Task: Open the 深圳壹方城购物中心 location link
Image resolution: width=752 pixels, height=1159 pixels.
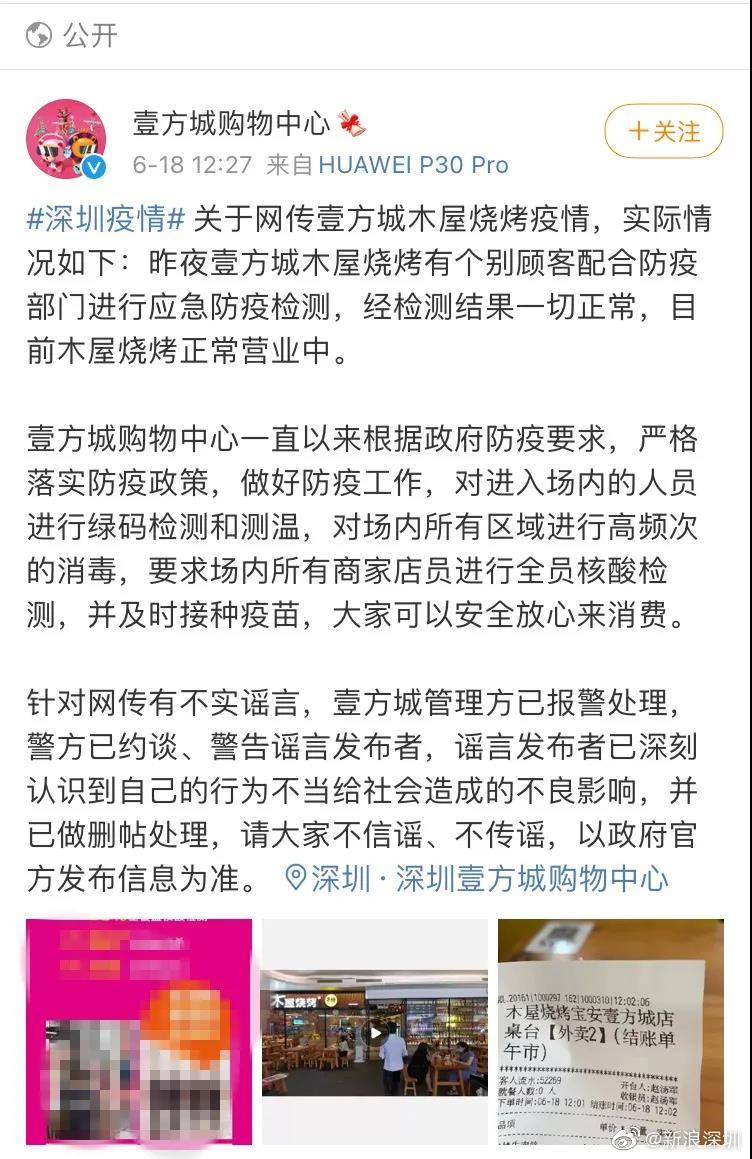Action: (x=478, y=879)
